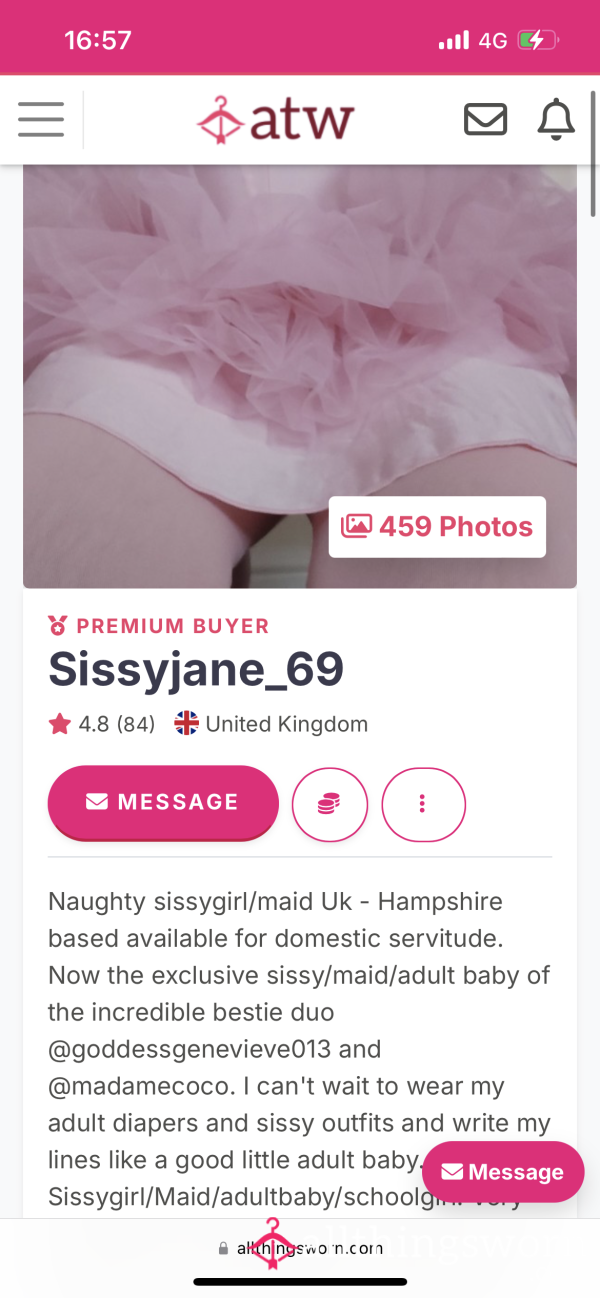View the 459 Photos gallery

tap(437, 526)
